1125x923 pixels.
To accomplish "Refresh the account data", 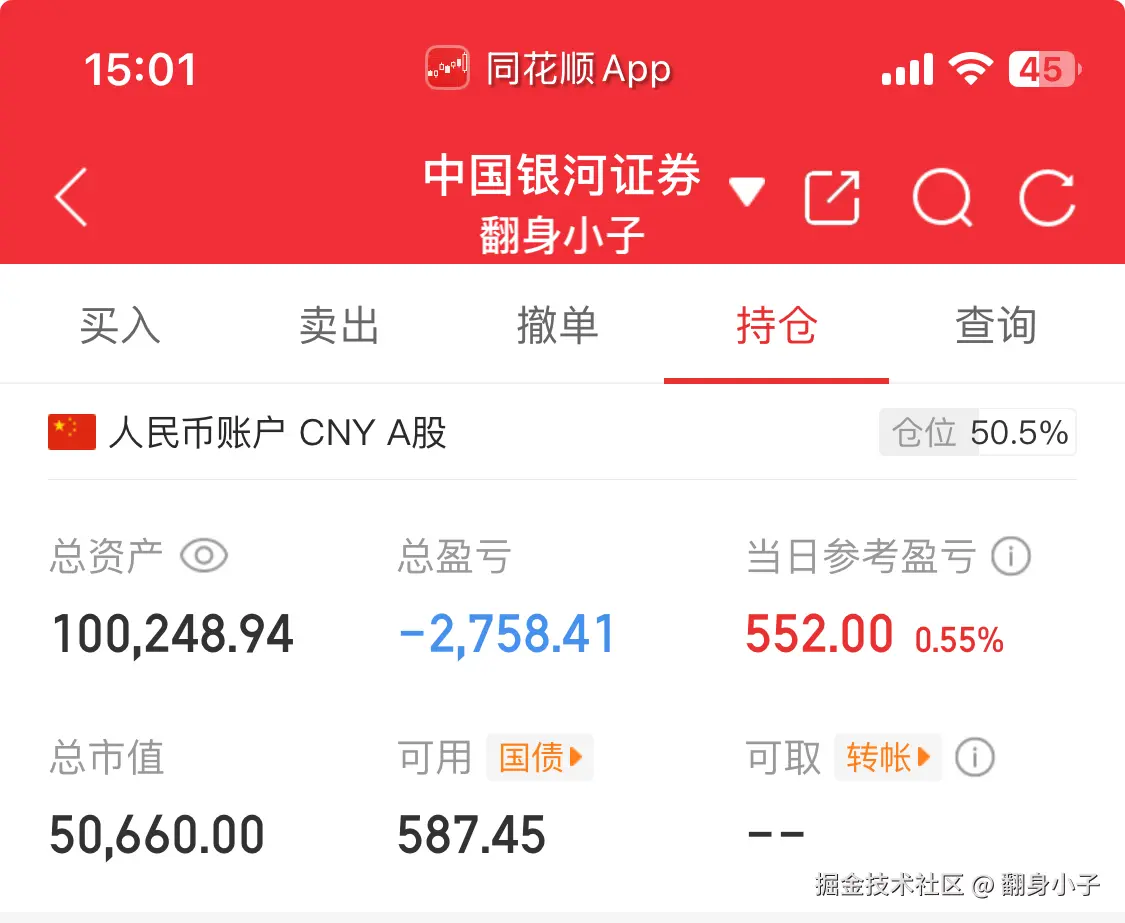I will coord(1047,197).
